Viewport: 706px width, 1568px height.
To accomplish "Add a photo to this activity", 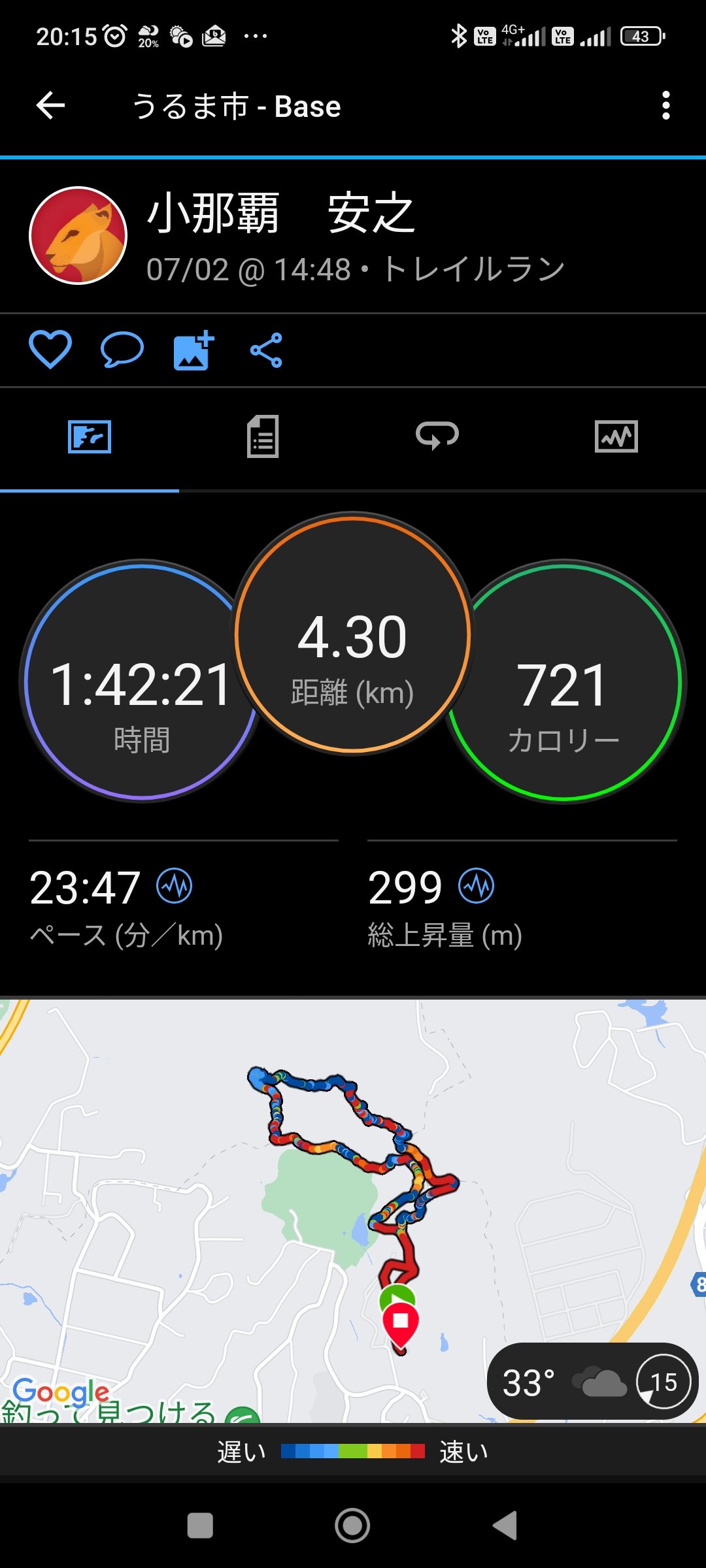I will click(193, 350).
